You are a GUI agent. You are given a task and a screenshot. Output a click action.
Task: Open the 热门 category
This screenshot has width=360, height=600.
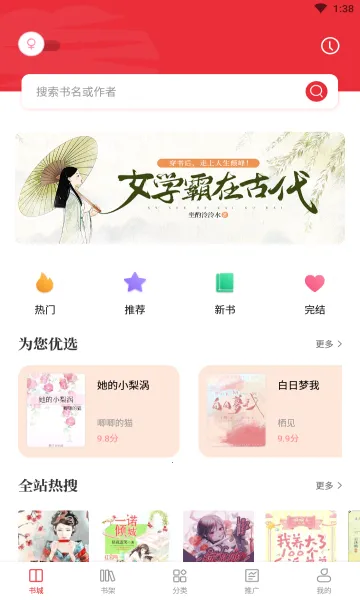pyautogui.click(x=45, y=293)
